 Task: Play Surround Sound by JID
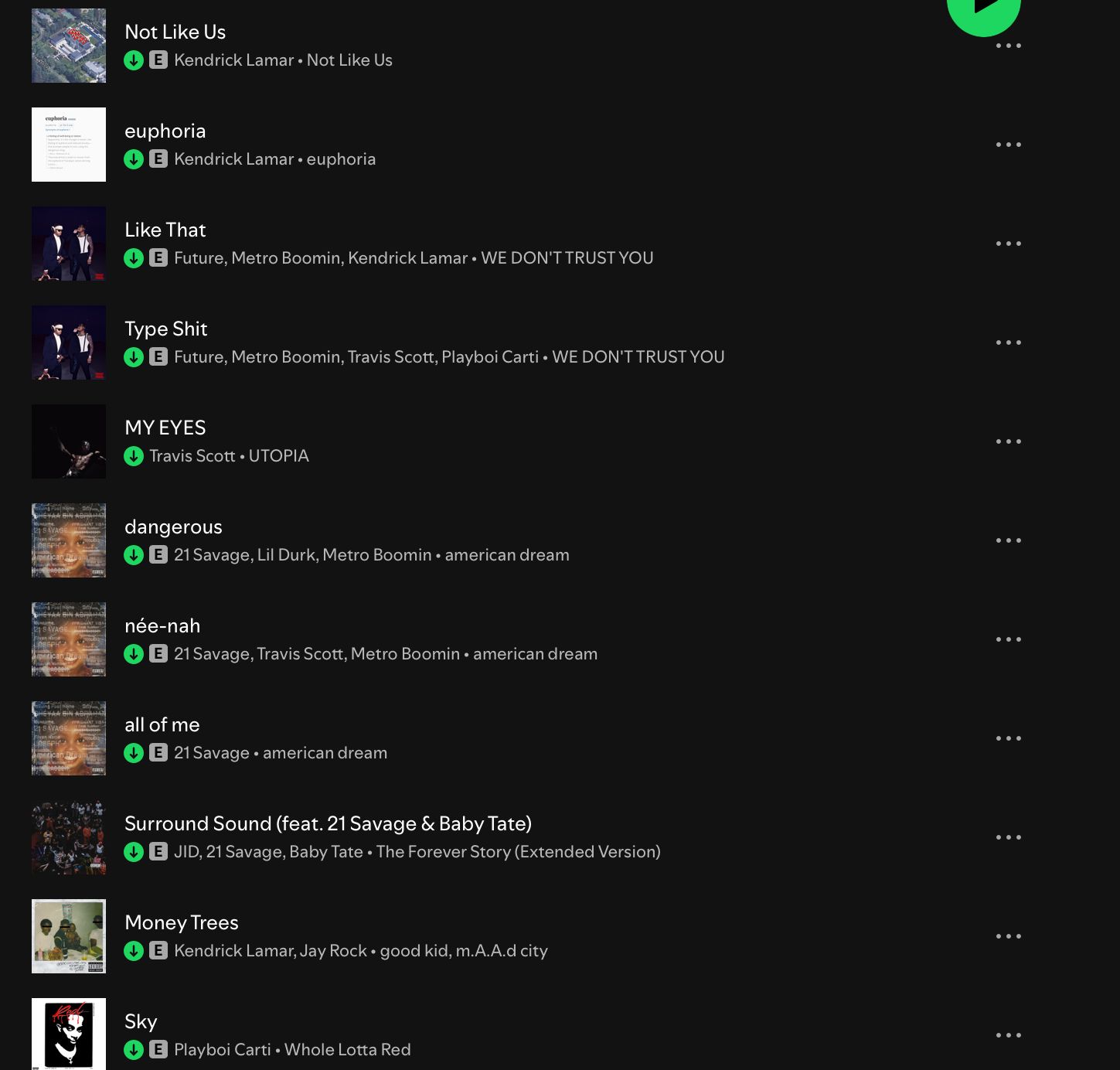coord(328,824)
